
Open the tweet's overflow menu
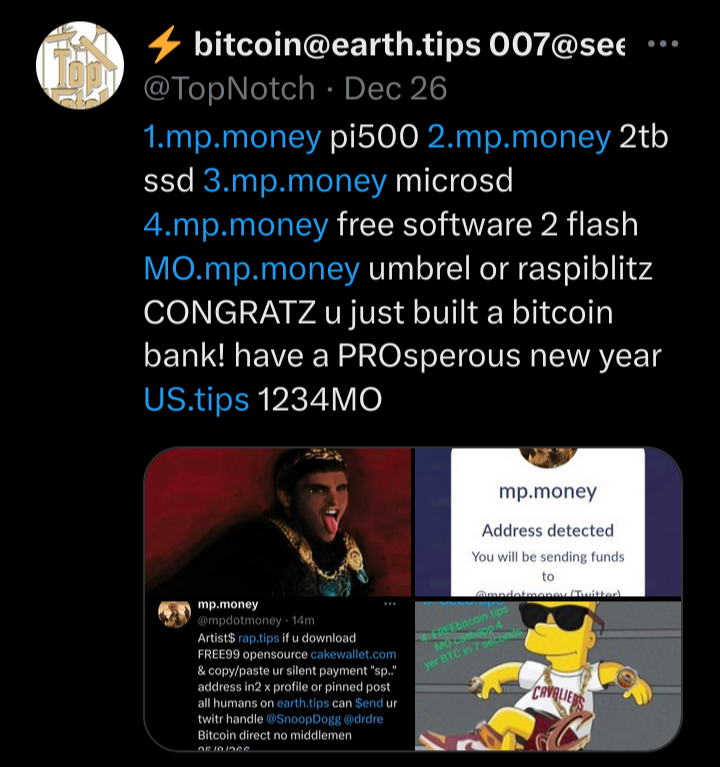(663, 44)
